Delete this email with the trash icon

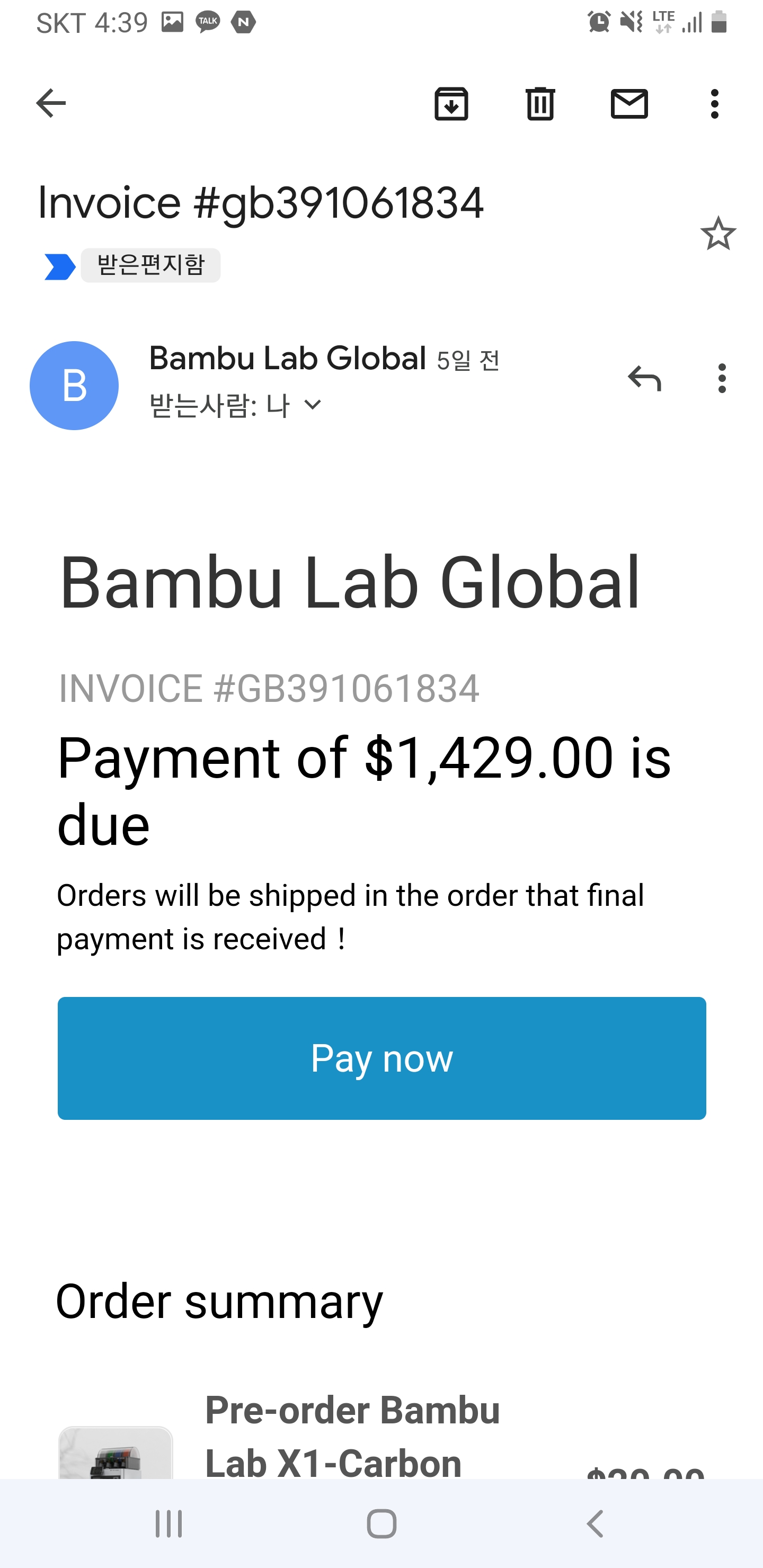point(539,103)
